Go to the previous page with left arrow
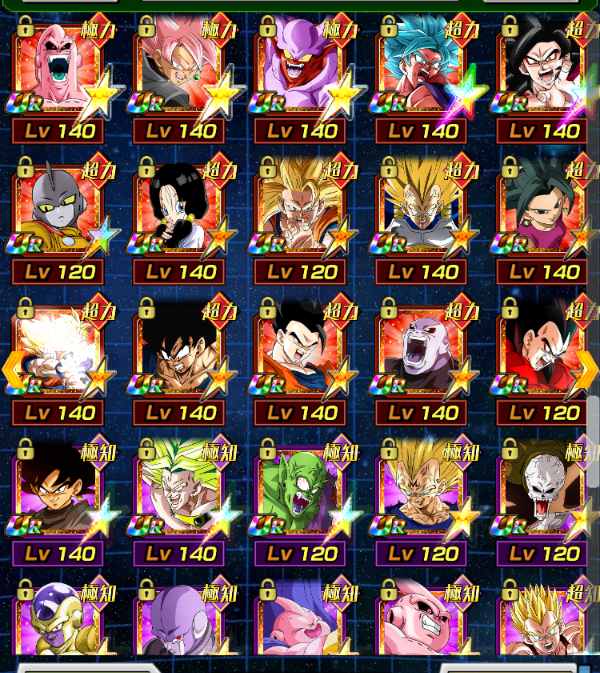 12,370
